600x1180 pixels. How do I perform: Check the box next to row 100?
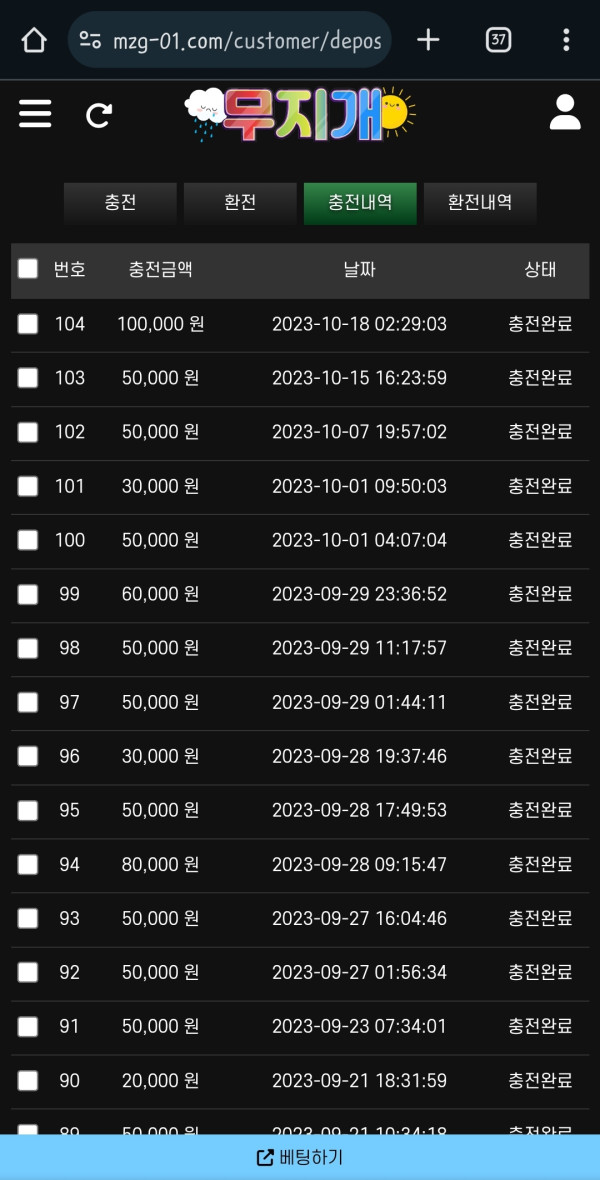[x=28, y=540]
